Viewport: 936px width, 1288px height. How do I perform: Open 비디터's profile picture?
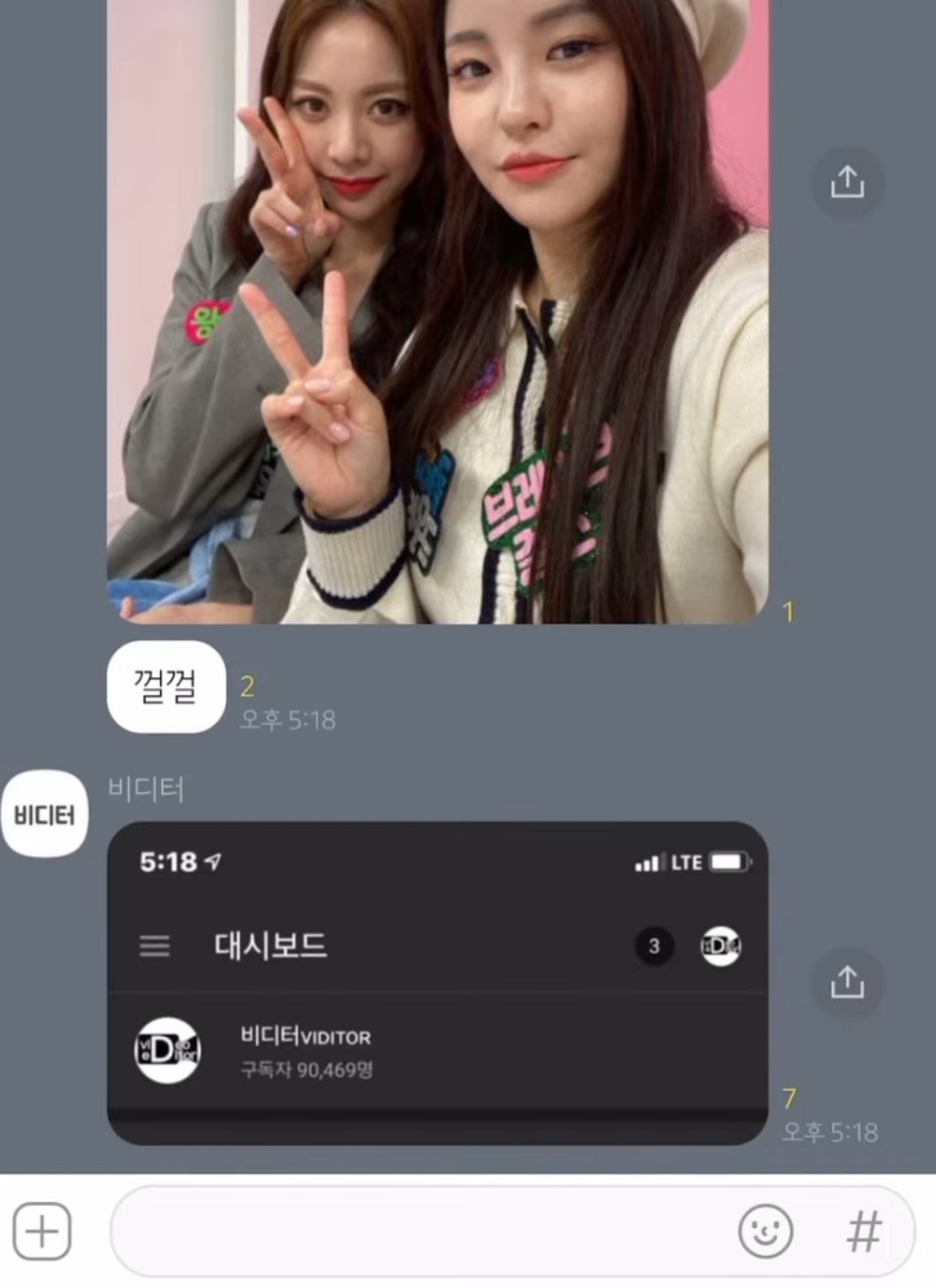(x=45, y=812)
